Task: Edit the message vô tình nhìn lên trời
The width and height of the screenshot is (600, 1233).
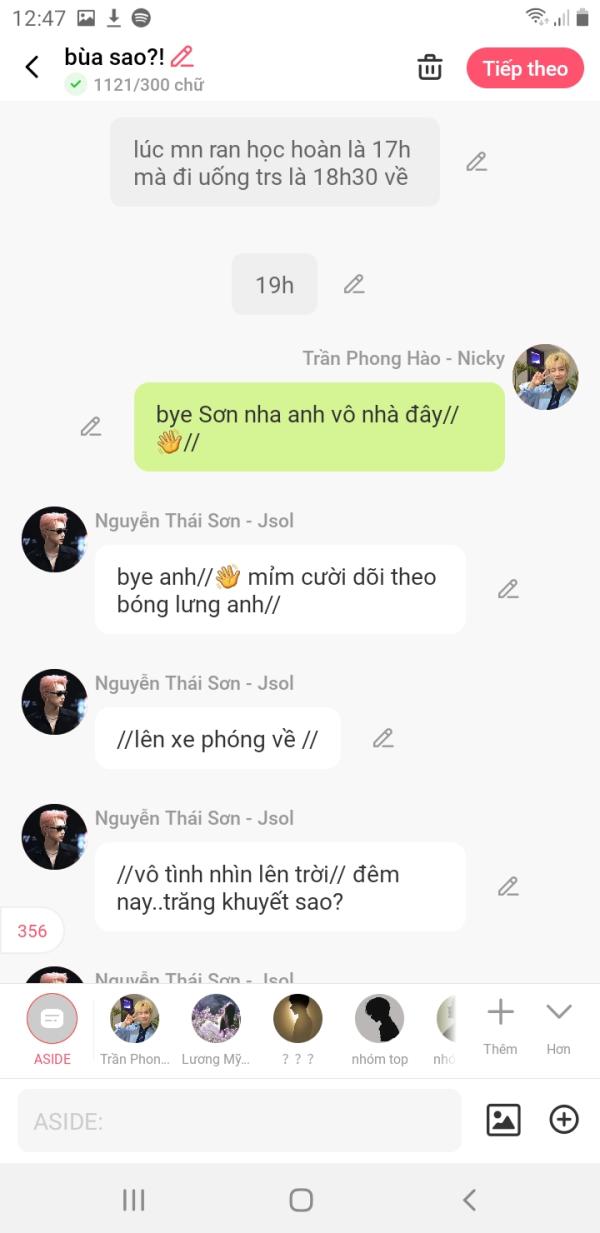Action: (508, 886)
